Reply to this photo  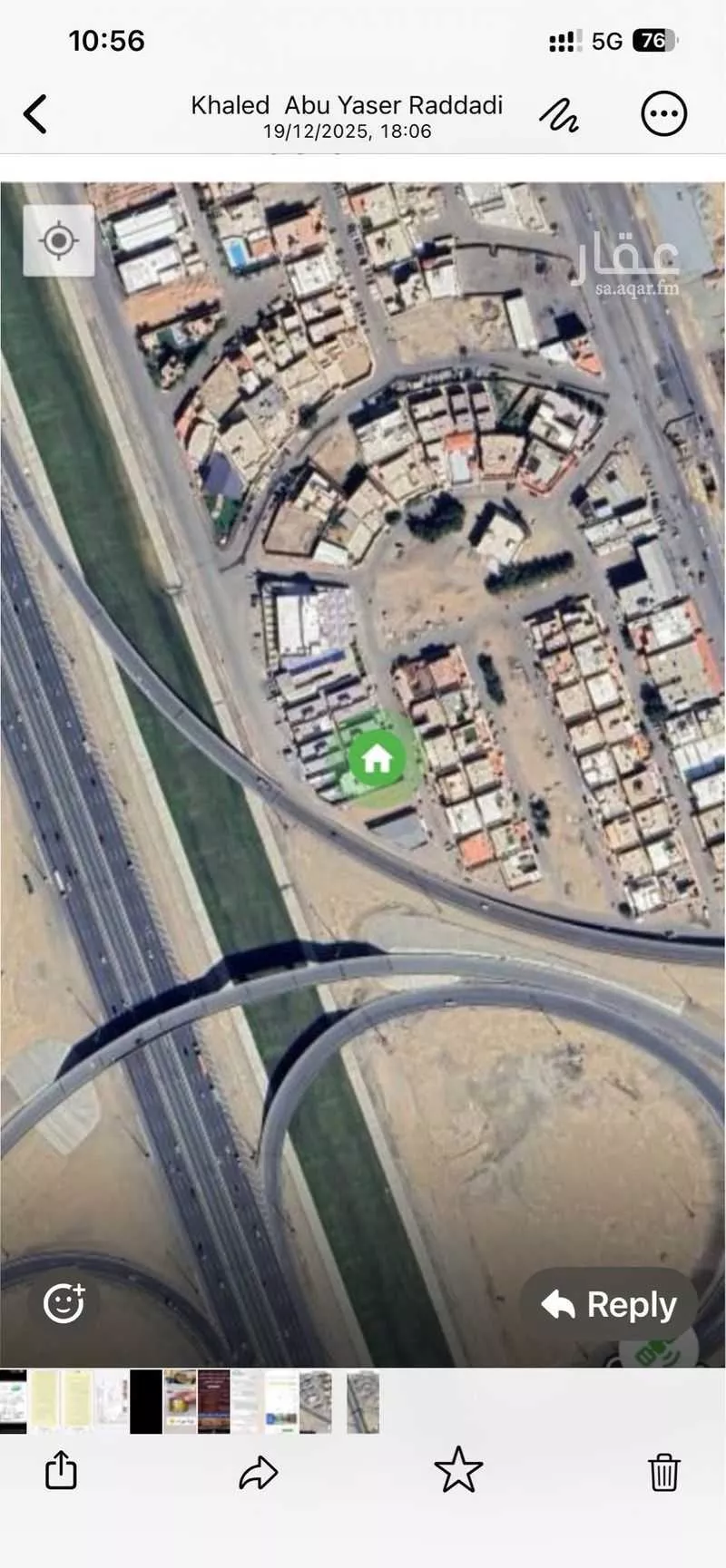point(609,1305)
